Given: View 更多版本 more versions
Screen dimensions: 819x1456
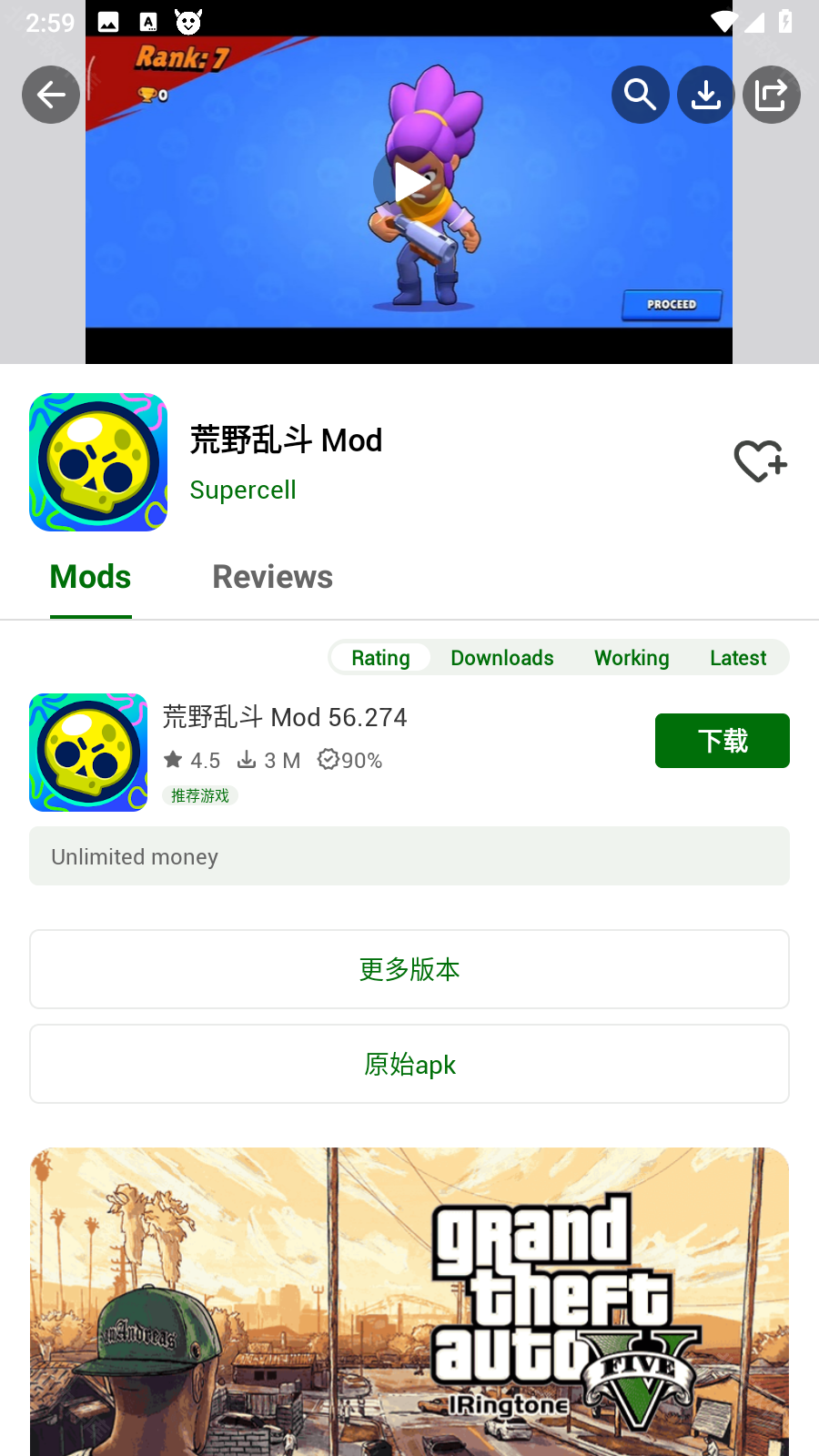Looking at the screenshot, I should (409, 969).
